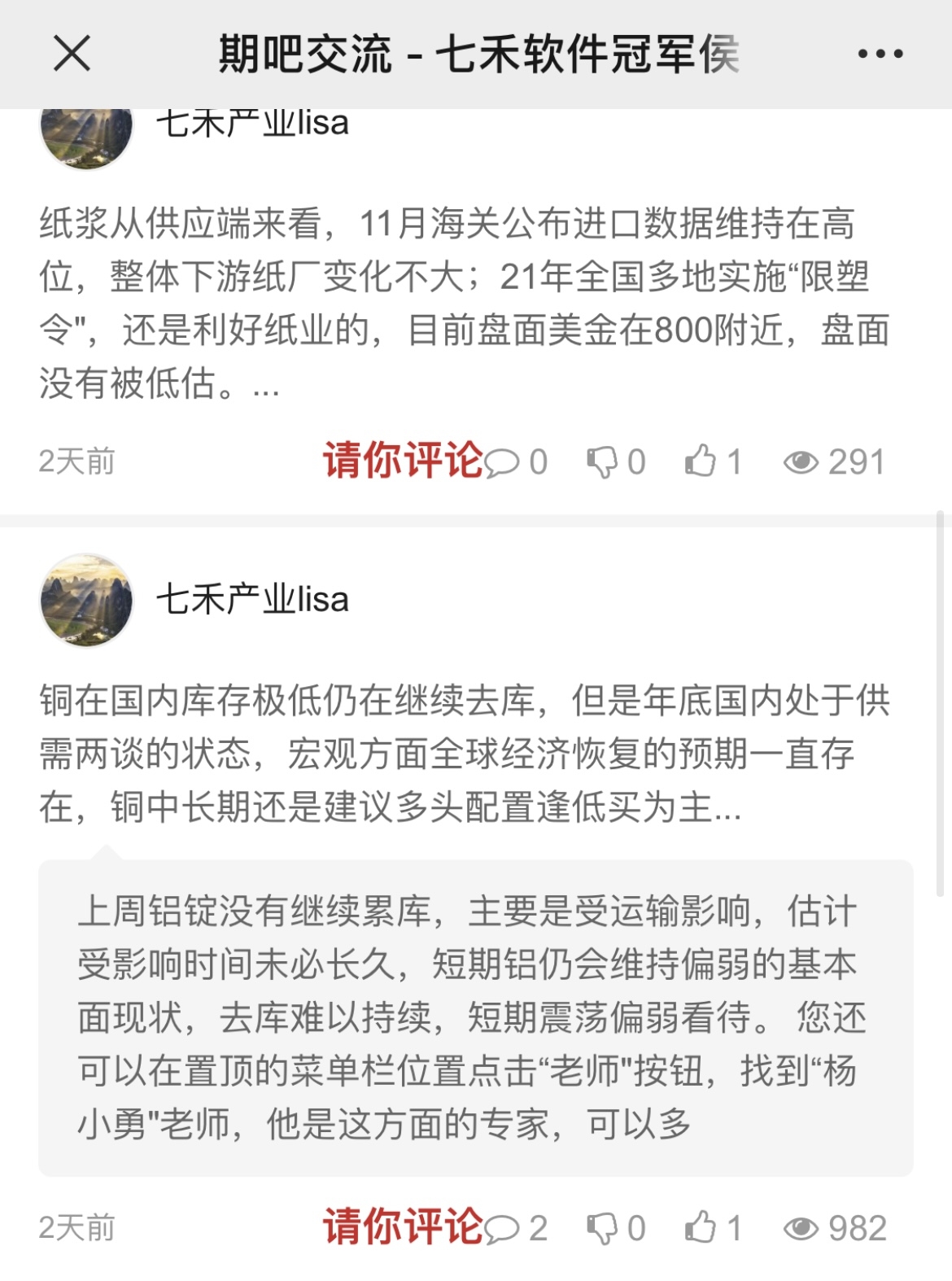Screen dimensions: 952x1281
Task: Open the quoted 上周铝锭 reply box
Action: click(x=475, y=1017)
